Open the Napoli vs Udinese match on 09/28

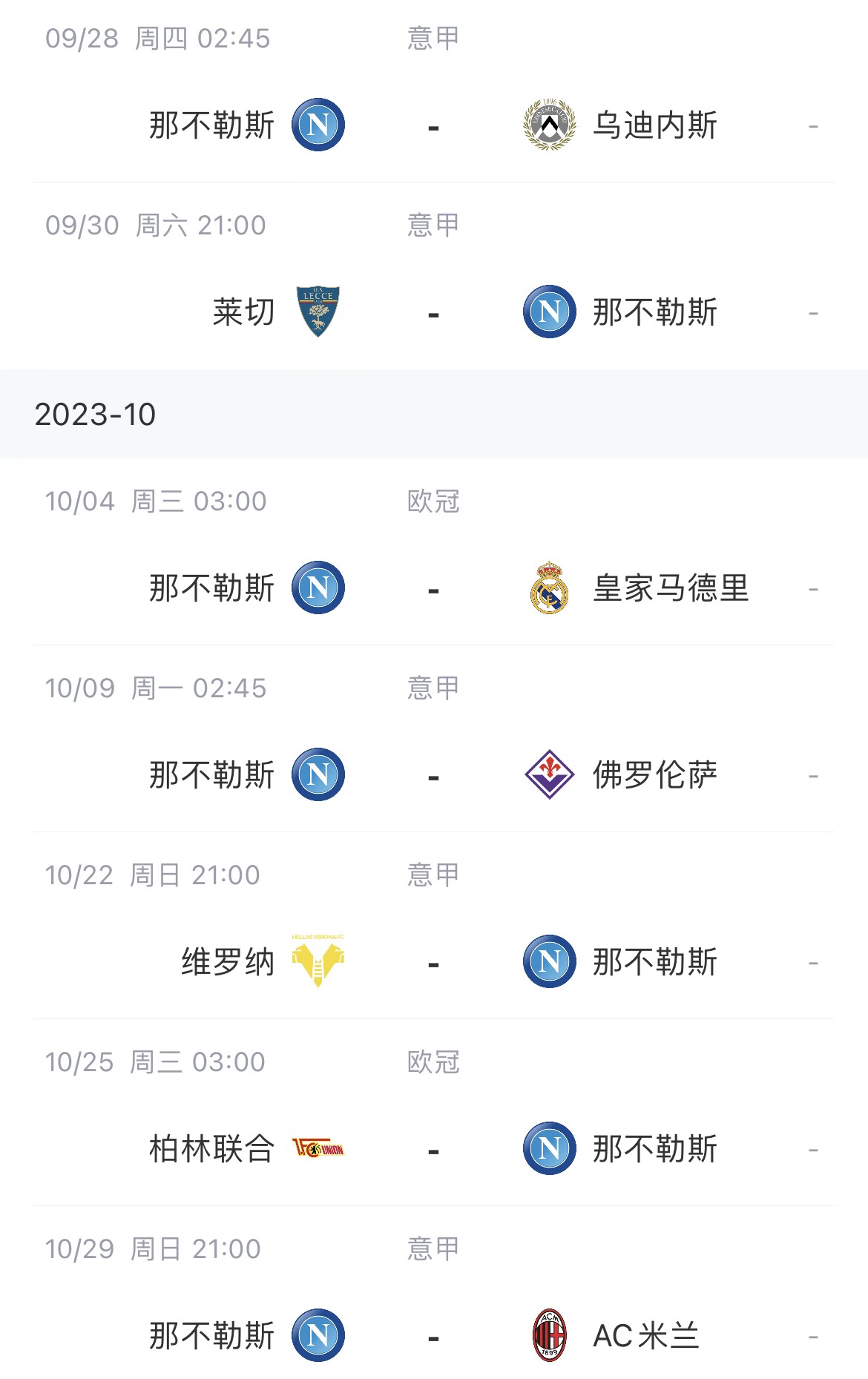click(x=433, y=126)
